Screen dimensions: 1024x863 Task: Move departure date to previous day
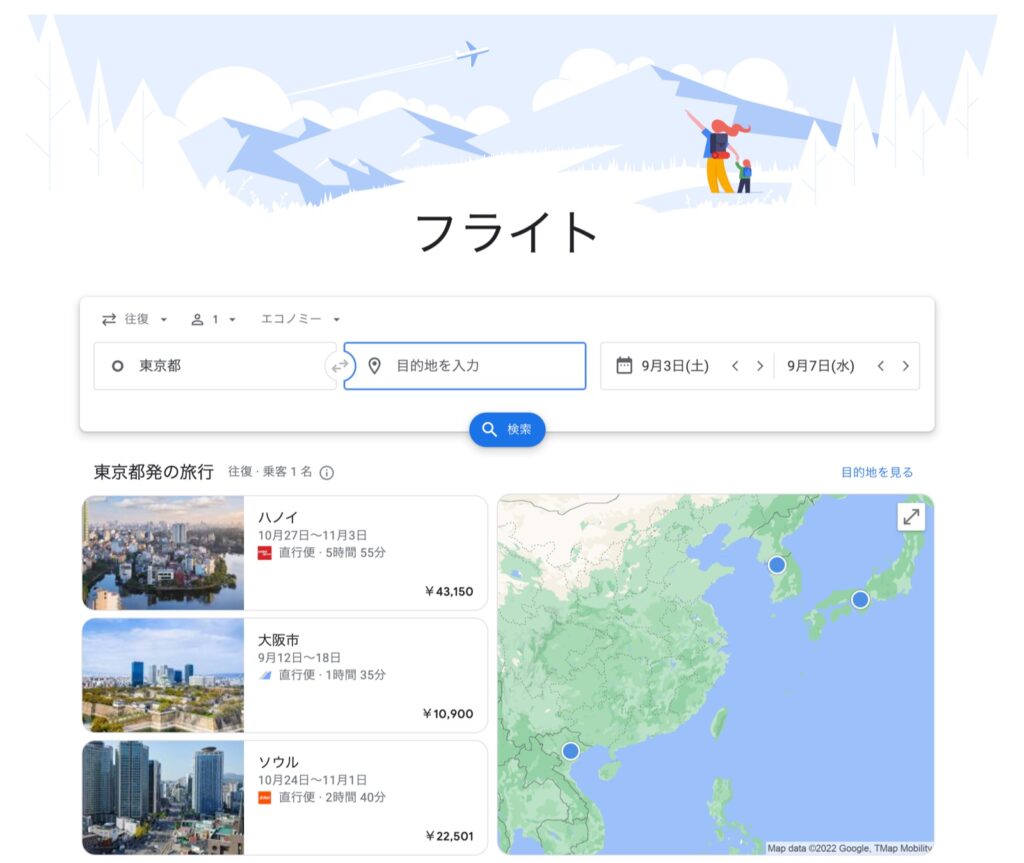735,366
